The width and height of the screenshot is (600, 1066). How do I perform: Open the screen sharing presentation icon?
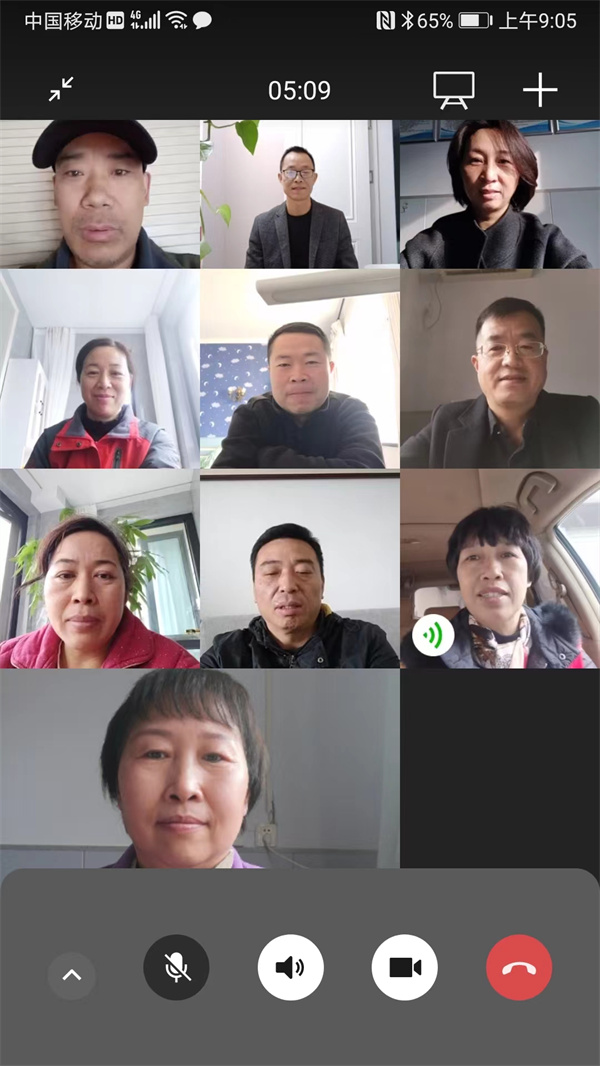tap(453, 90)
